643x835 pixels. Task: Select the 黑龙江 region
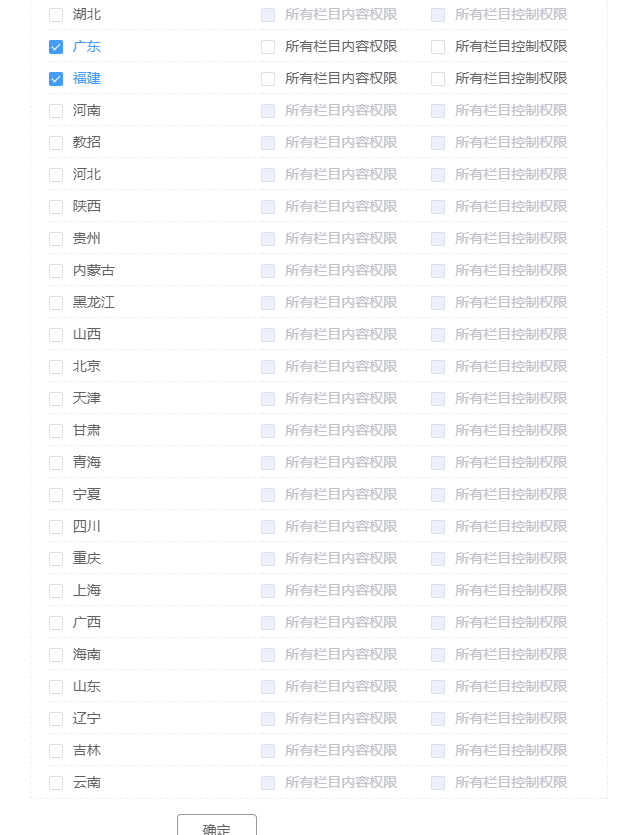click(56, 303)
